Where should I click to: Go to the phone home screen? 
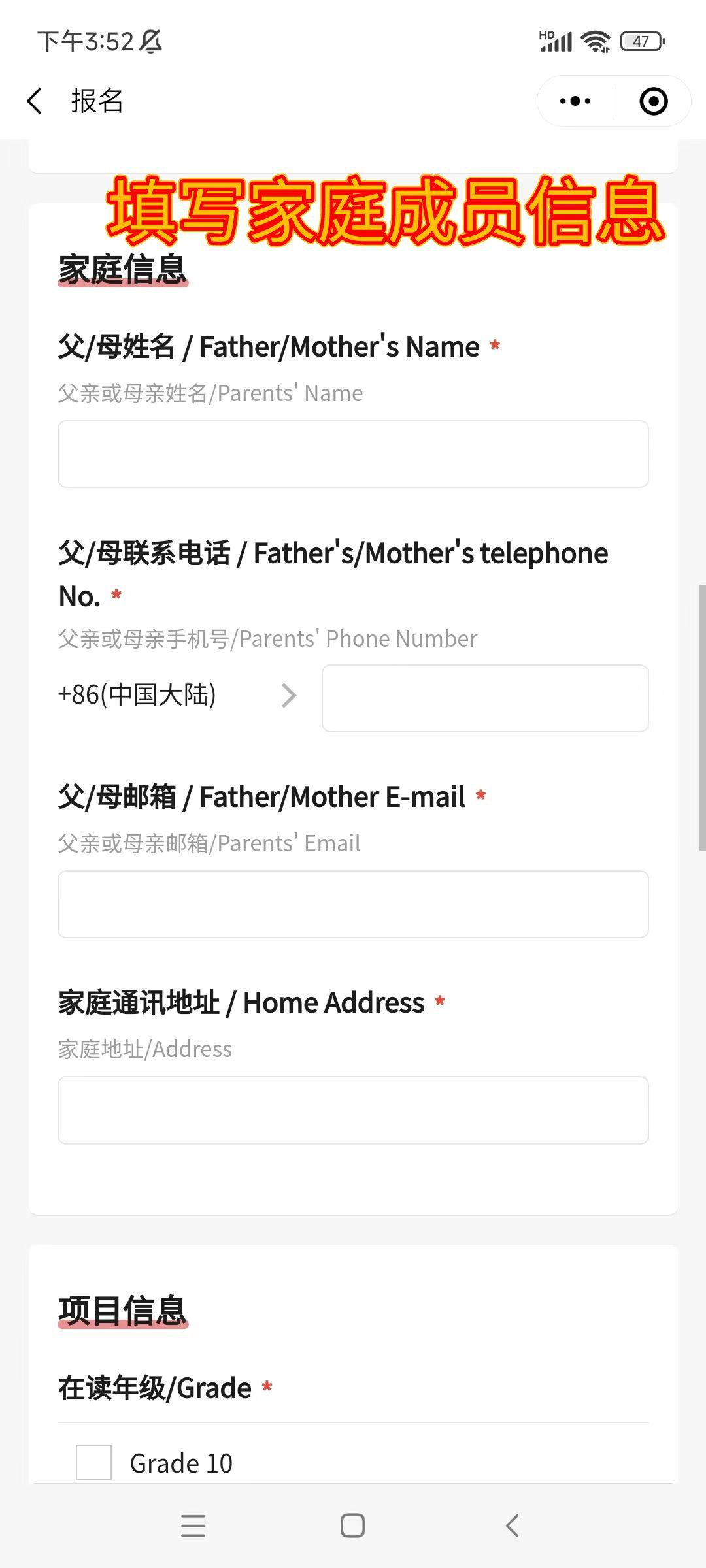click(353, 1526)
